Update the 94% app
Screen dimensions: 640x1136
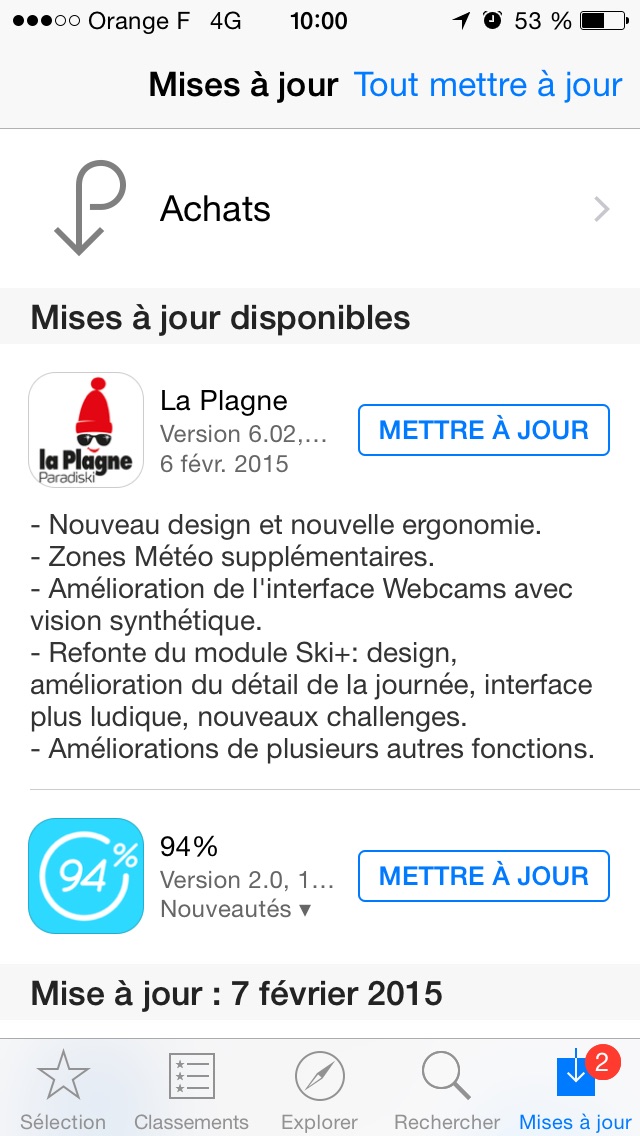[483, 876]
